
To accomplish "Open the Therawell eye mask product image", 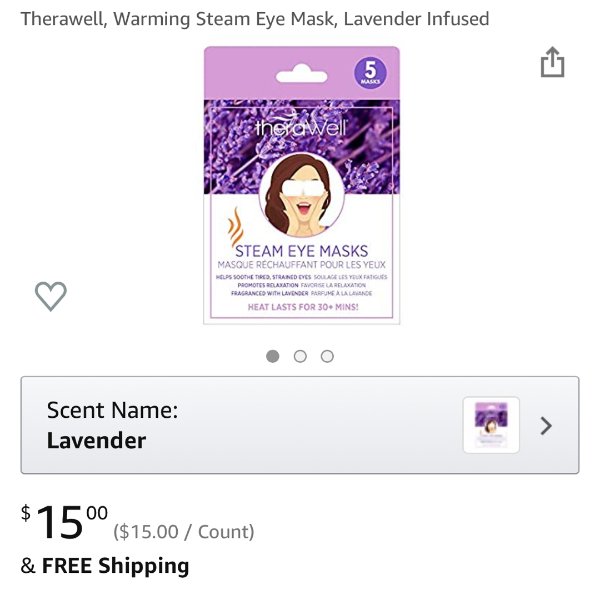I will point(301,185).
